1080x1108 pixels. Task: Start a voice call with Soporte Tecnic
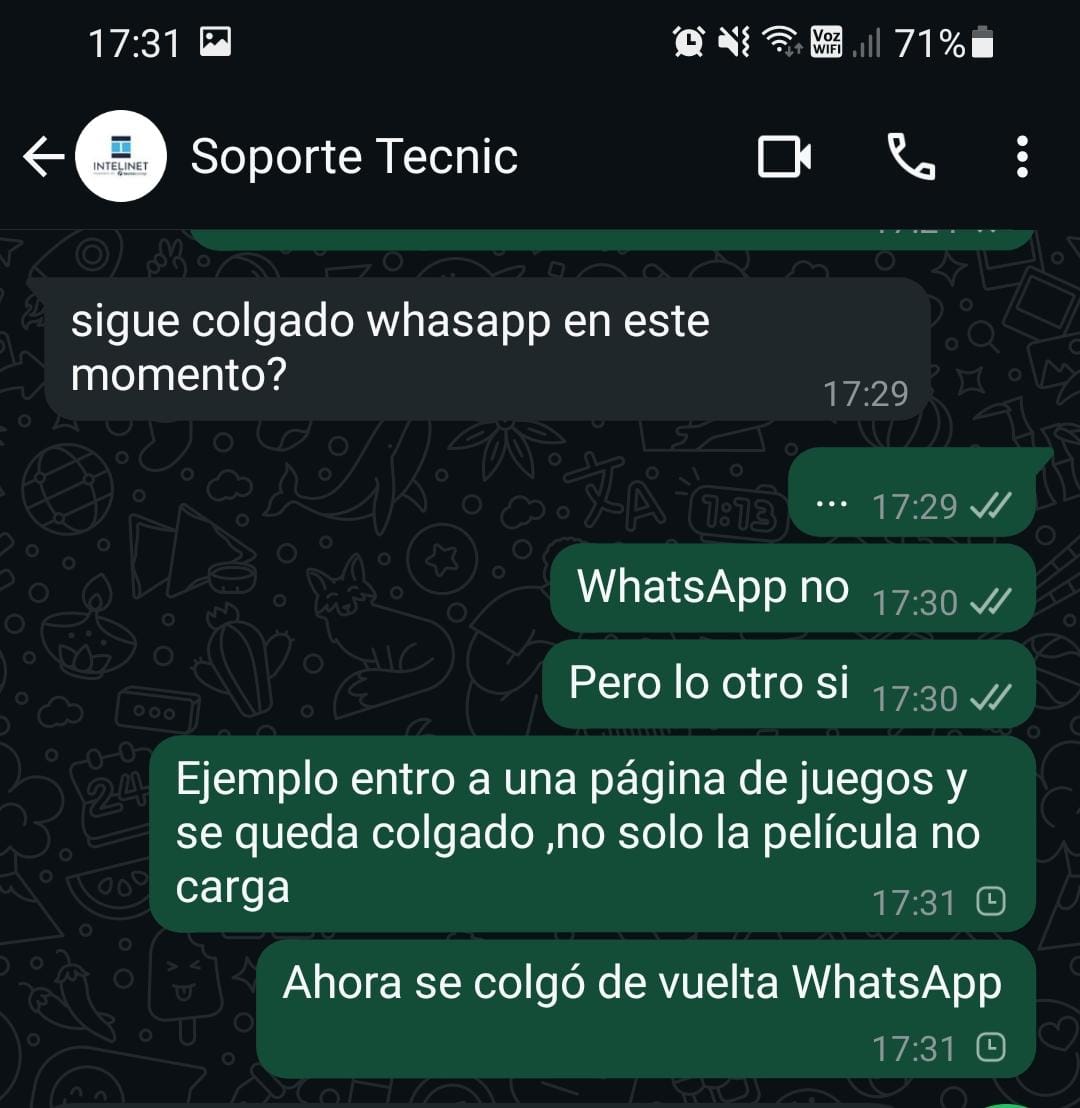click(911, 157)
